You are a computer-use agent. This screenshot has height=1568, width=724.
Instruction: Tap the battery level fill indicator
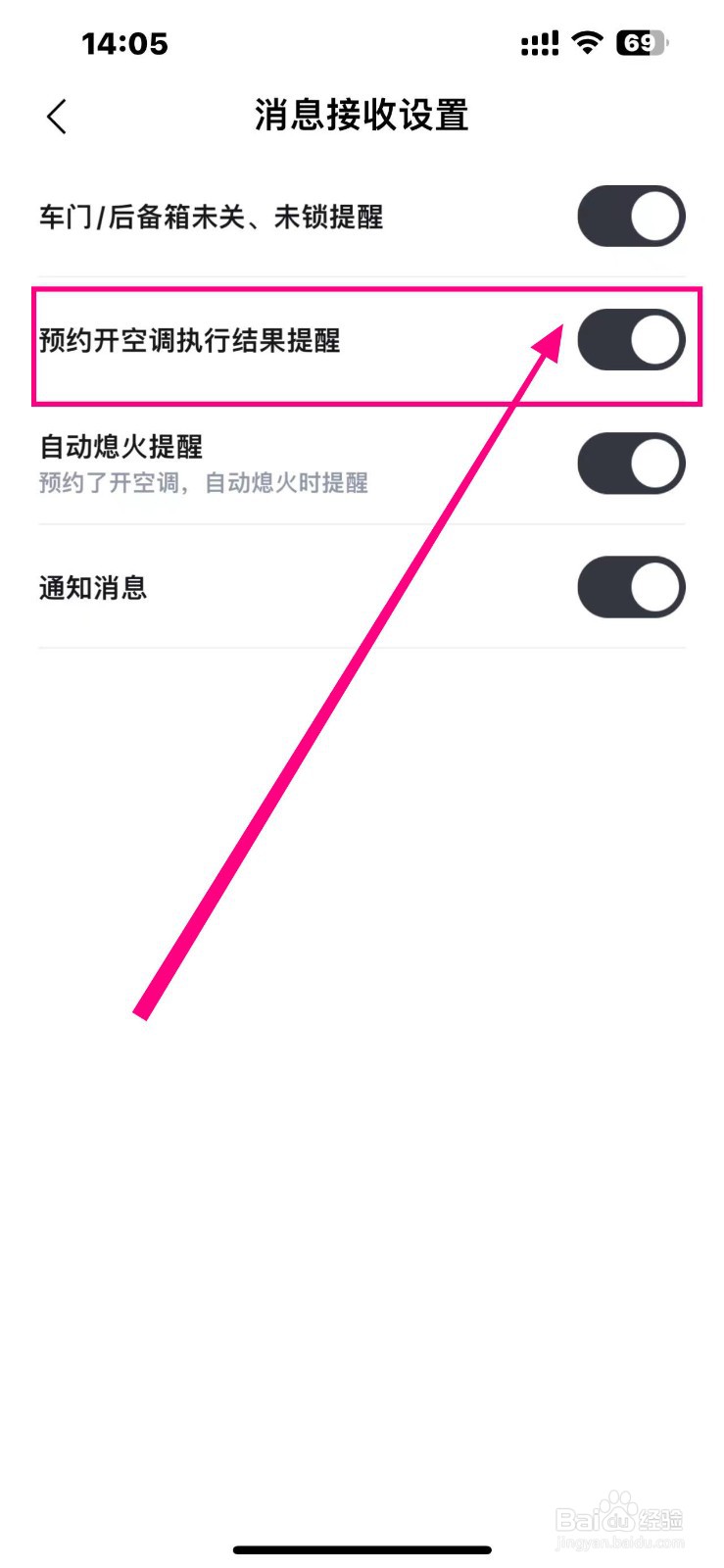pyautogui.click(x=635, y=43)
